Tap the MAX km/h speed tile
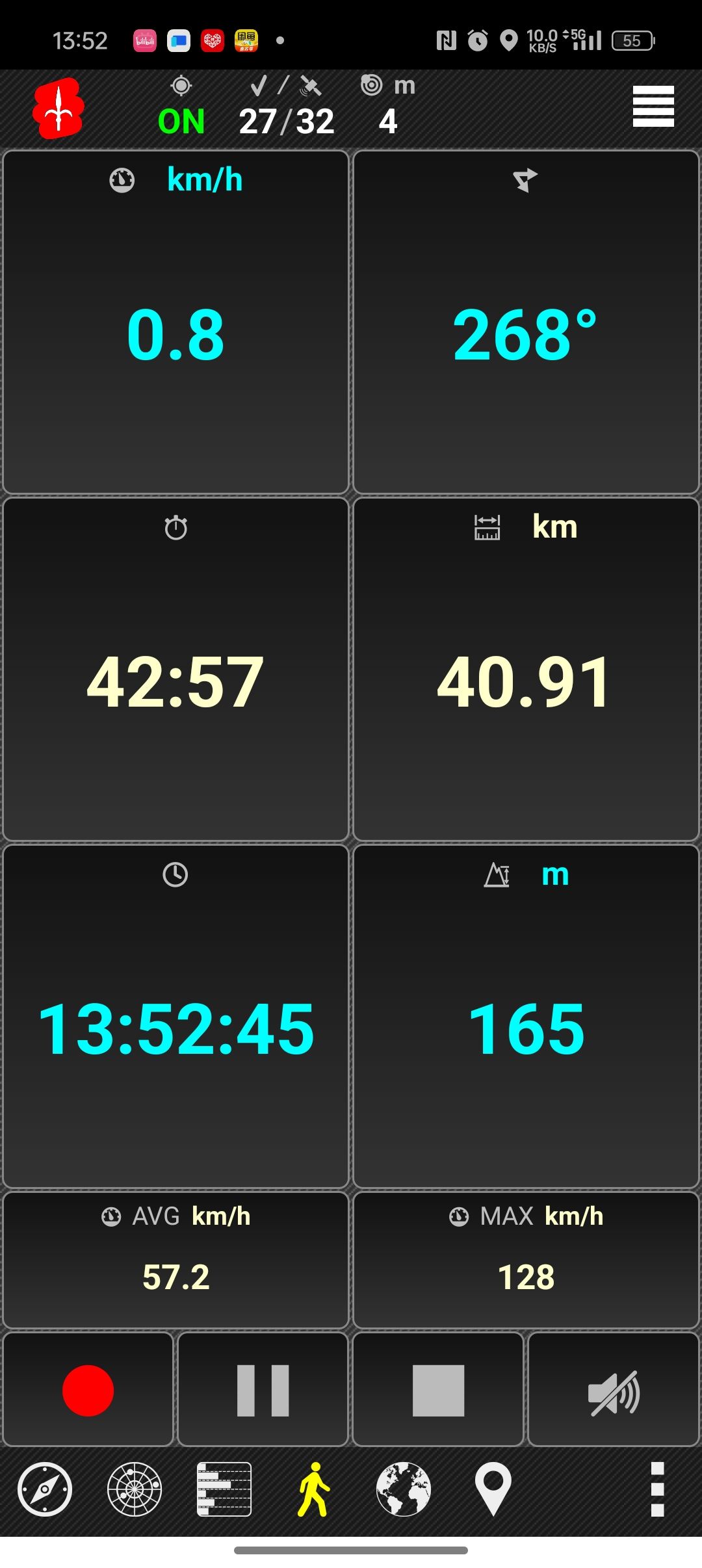The height and width of the screenshot is (1568, 702). [x=525, y=1260]
